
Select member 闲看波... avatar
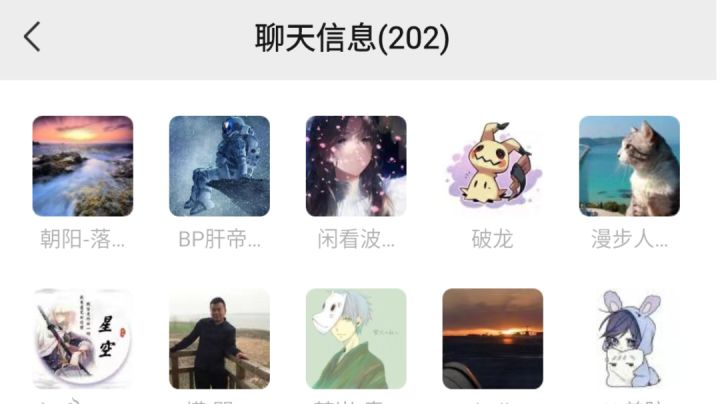(x=356, y=166)
